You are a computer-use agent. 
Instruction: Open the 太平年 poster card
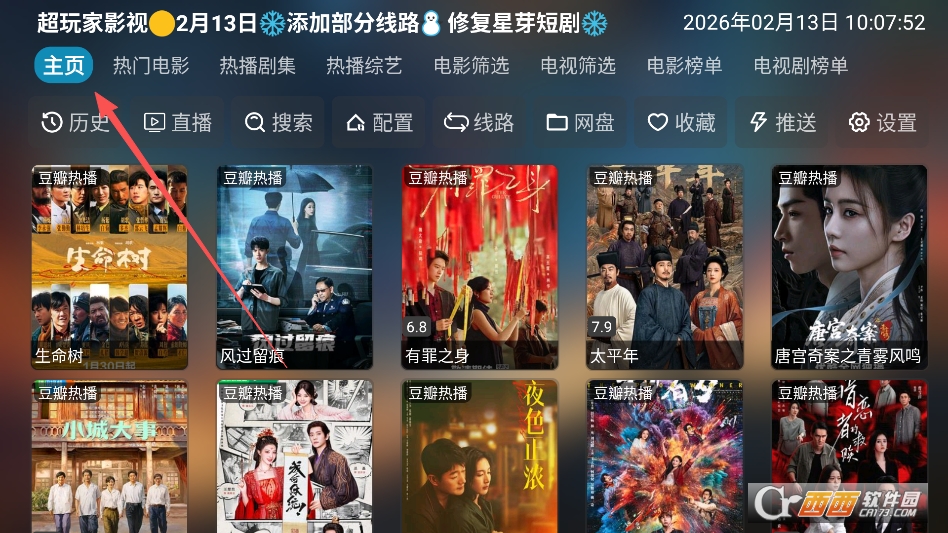click(x=664, y=266)
